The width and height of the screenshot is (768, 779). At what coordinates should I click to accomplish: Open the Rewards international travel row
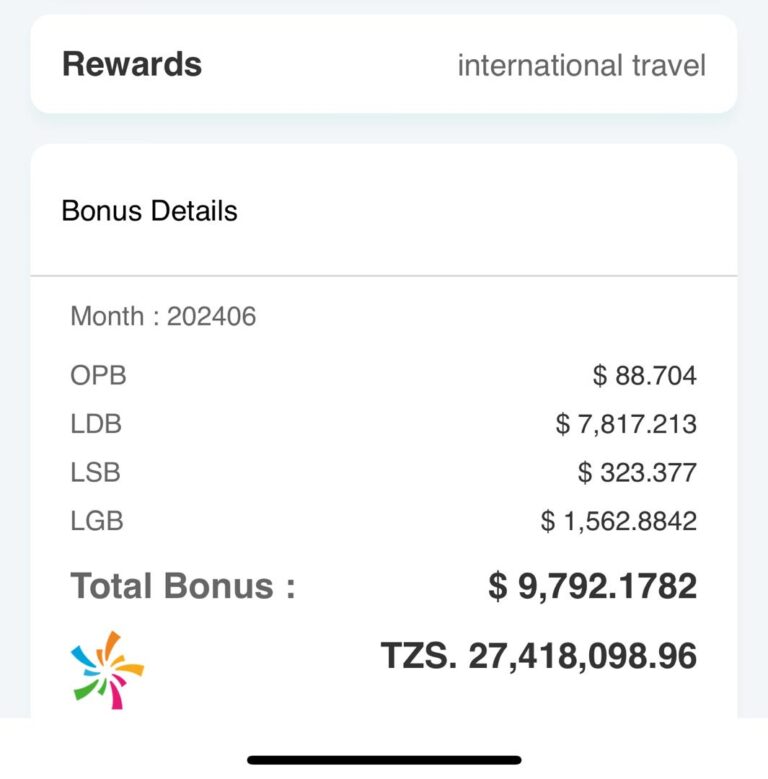[x=384, y=65]
